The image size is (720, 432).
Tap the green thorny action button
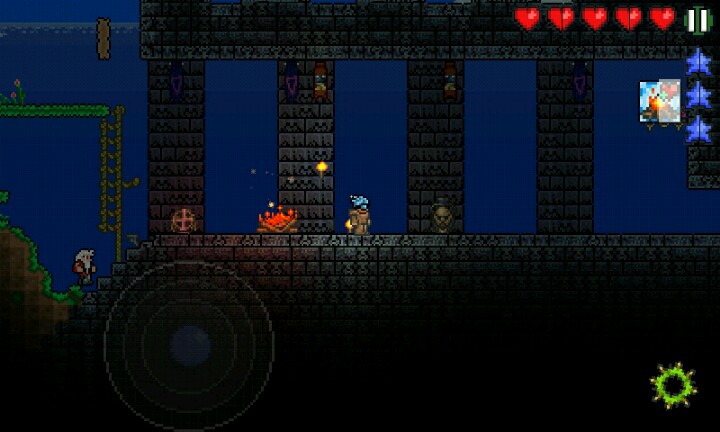(x=673, y=385)
